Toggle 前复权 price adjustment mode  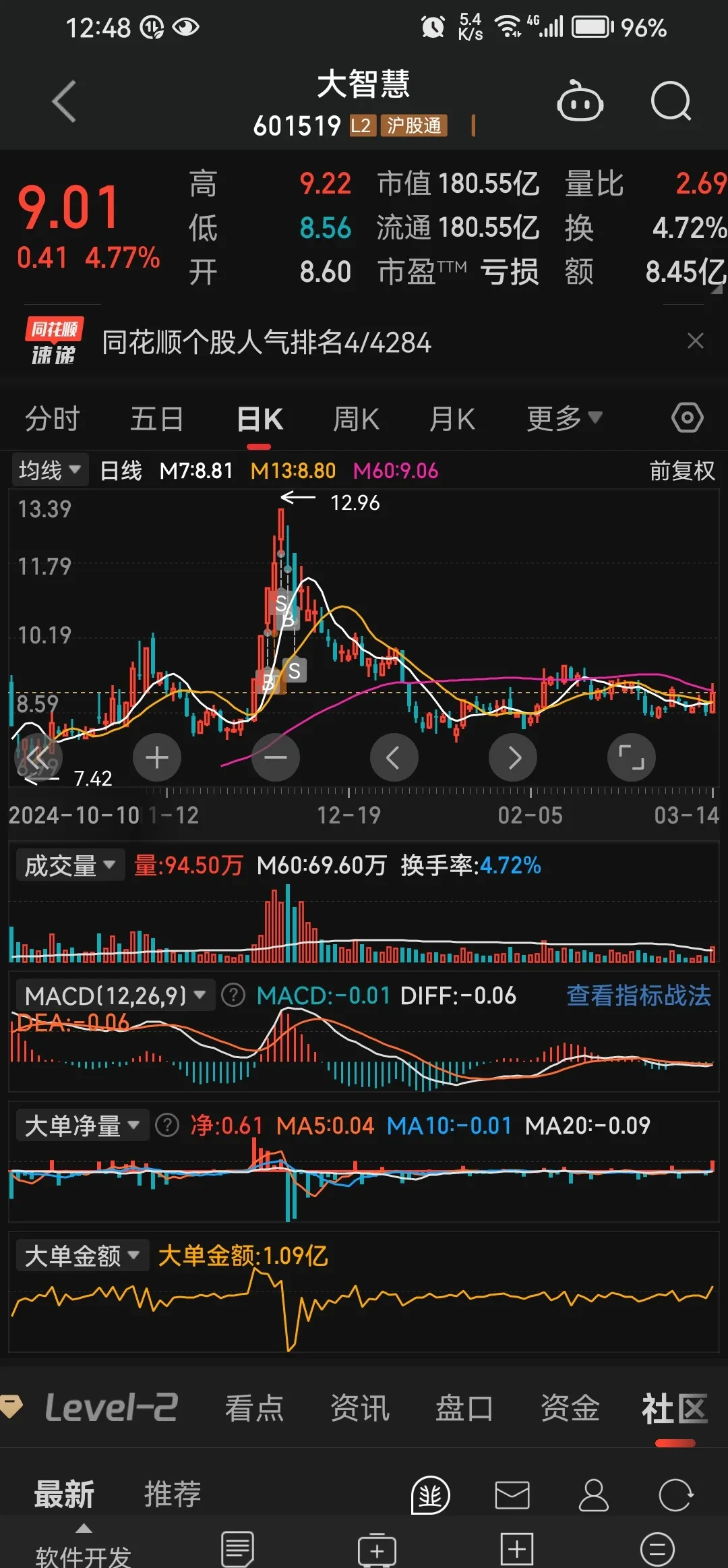(x=681, y=471)
